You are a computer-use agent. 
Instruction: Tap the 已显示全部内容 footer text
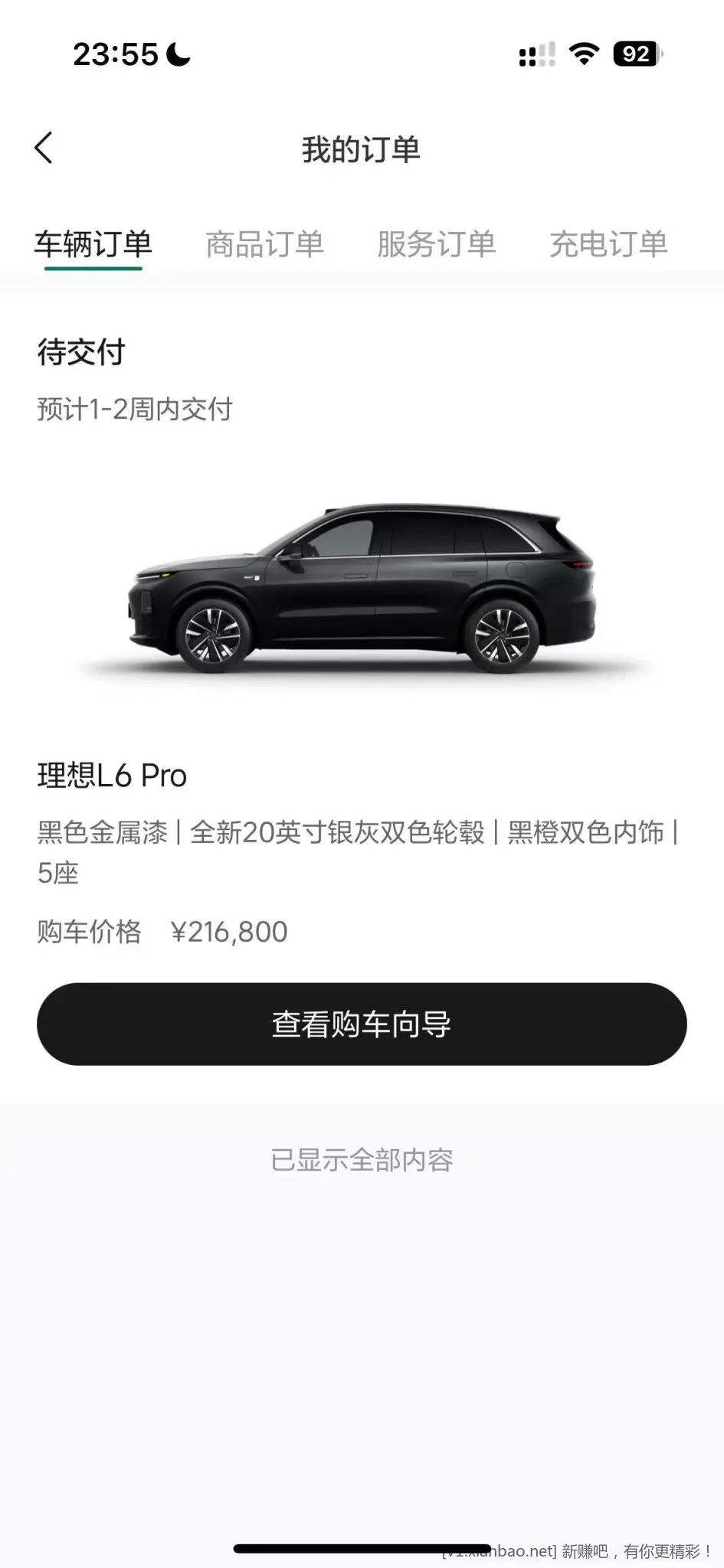(362, 1160)
